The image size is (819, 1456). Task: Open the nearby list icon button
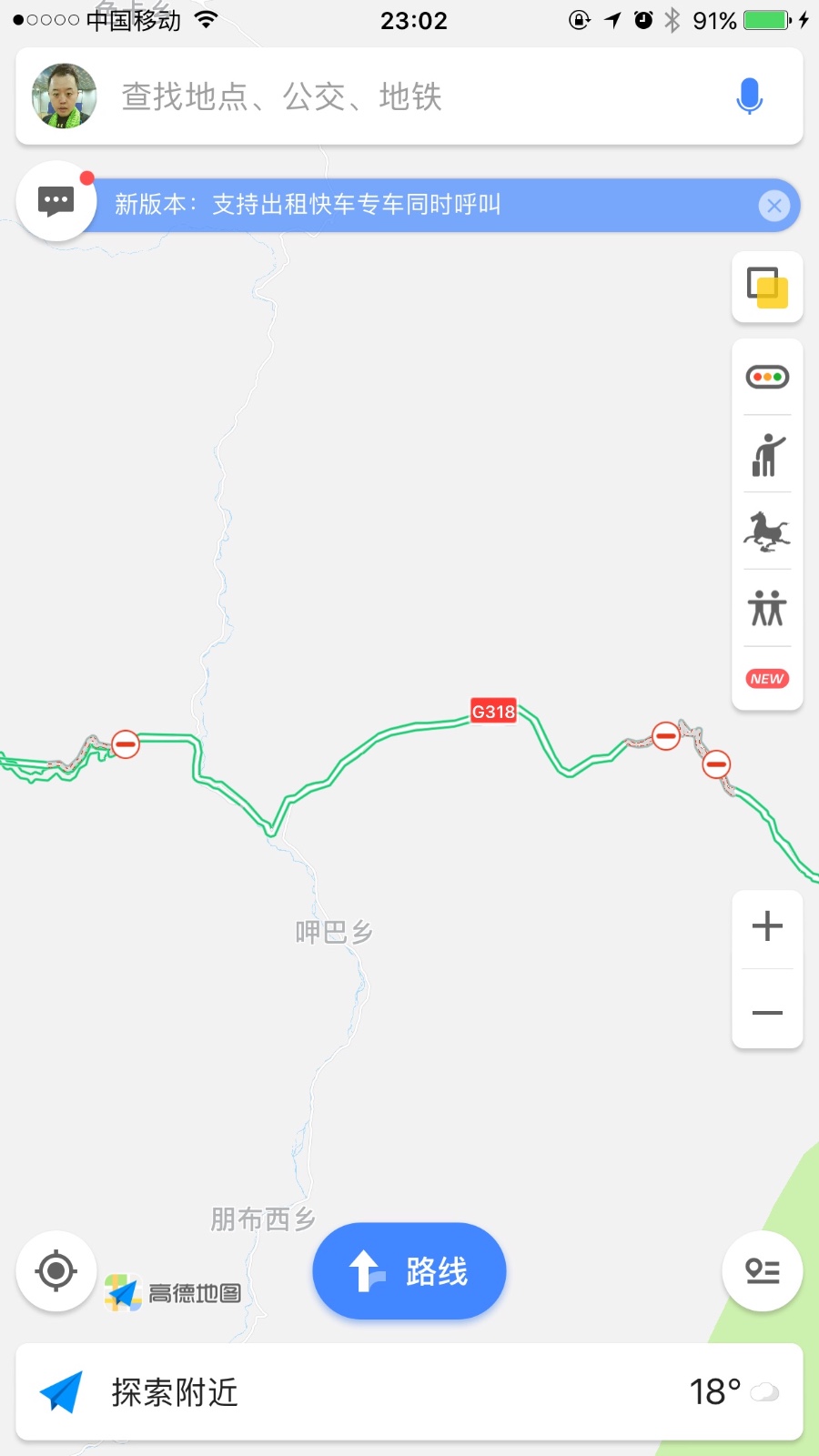point(763,1271)
